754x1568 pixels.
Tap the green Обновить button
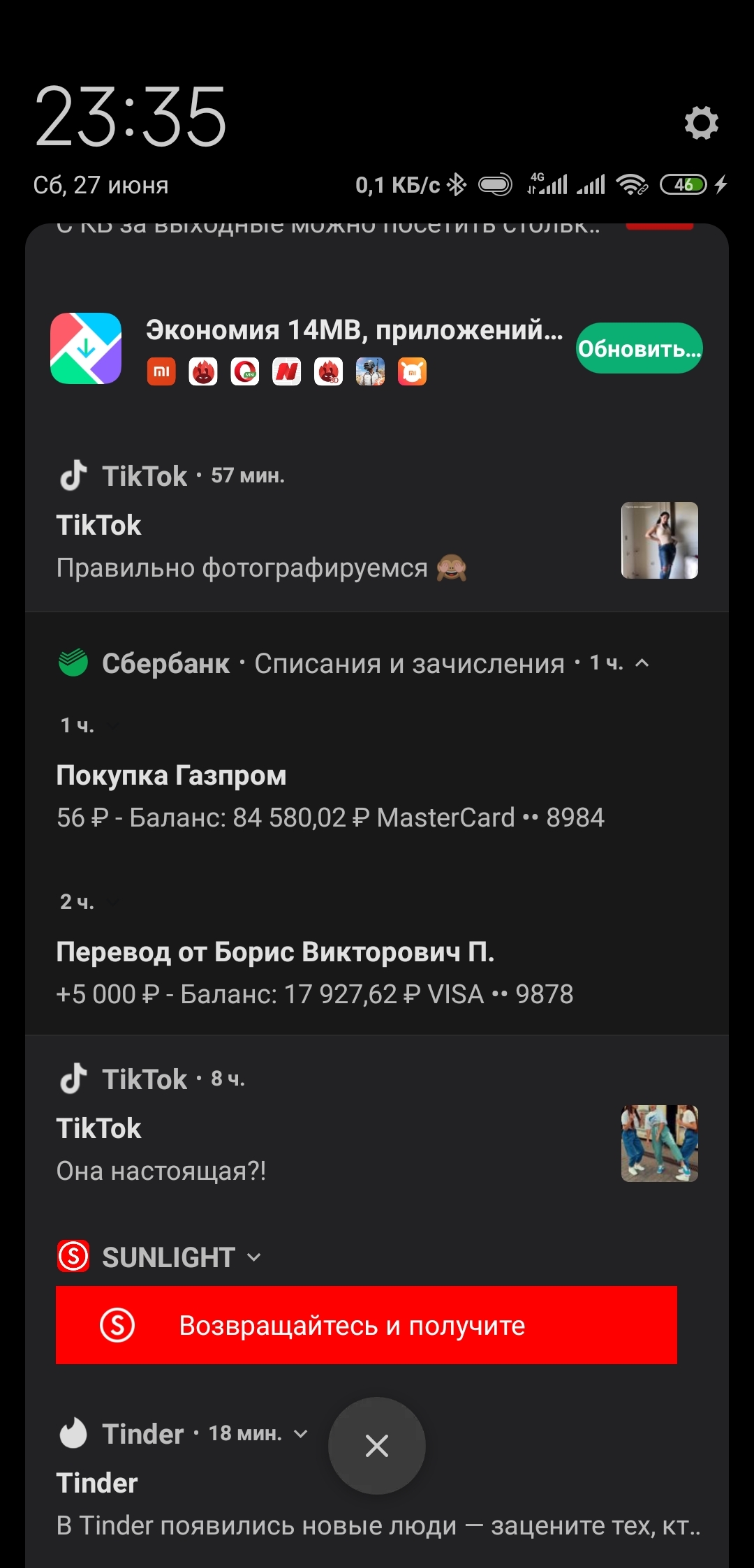(639, 348)
